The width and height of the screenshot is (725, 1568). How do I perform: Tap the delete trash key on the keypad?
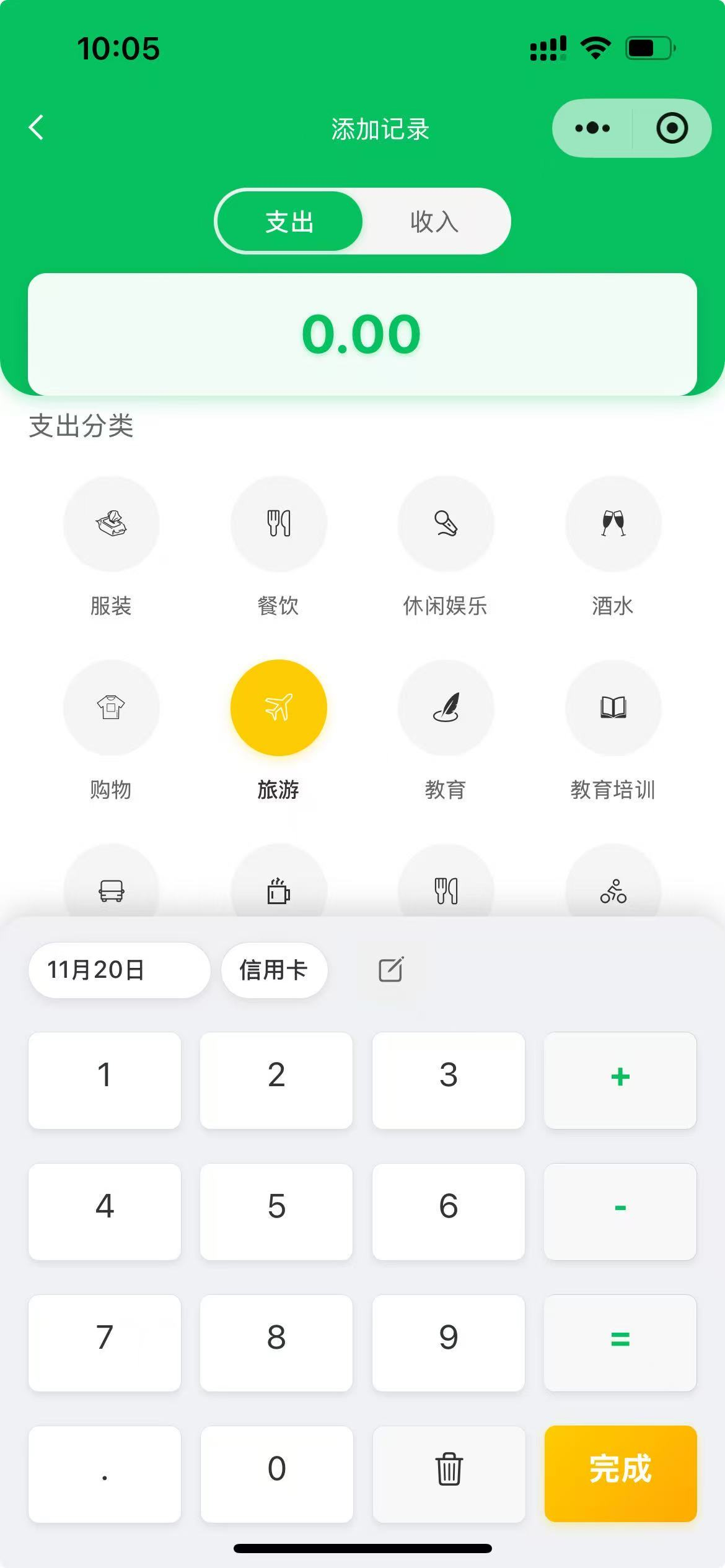point(449,1474)
